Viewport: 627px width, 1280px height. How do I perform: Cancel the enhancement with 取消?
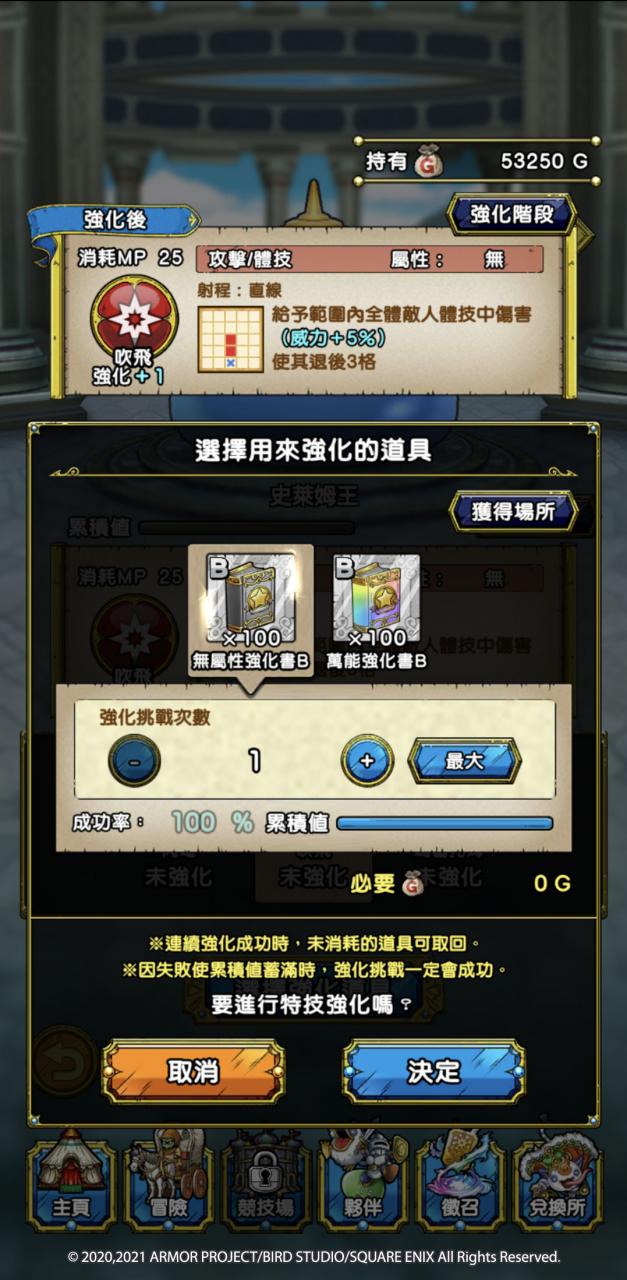point(193,1071)
